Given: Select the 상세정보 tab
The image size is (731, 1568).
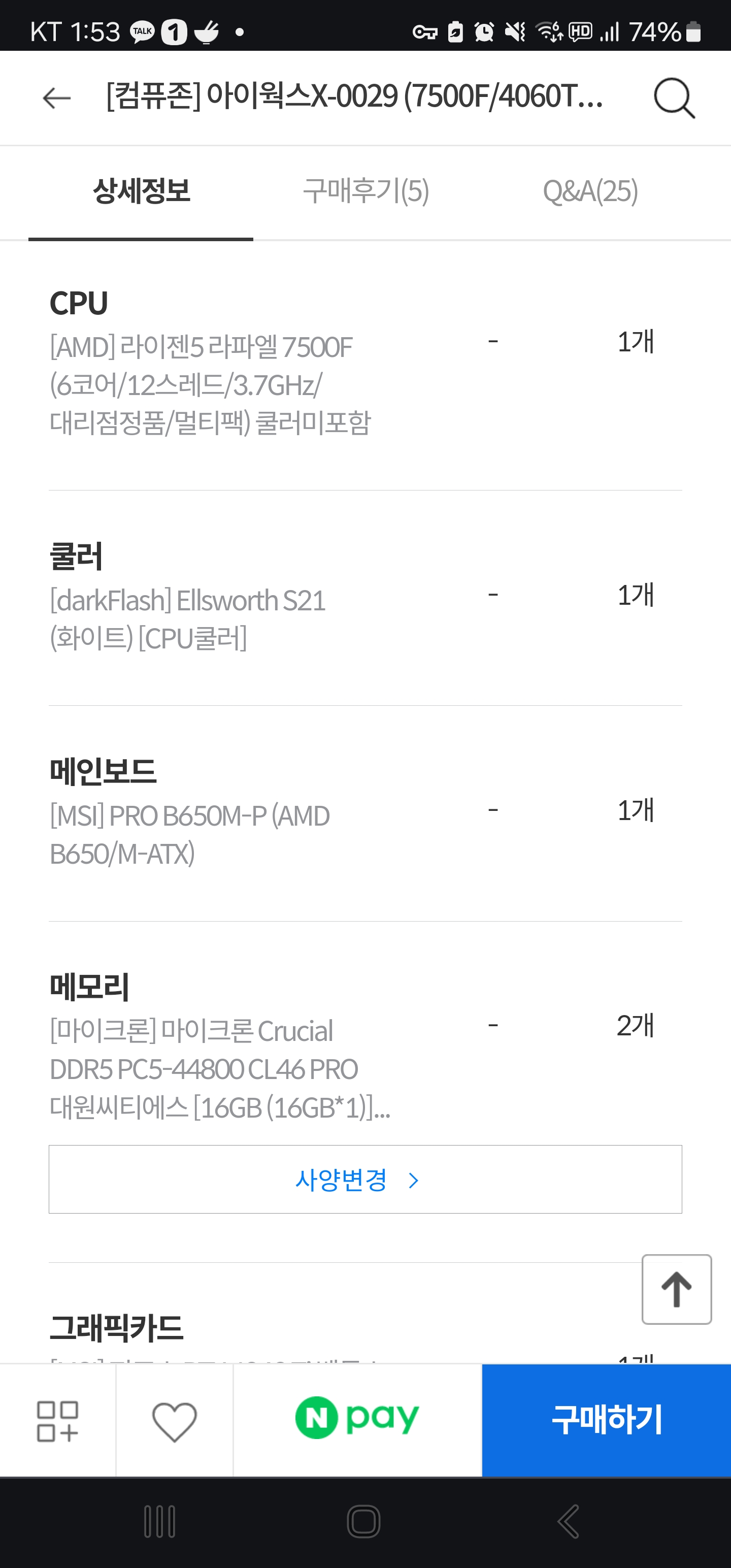Looking at the screenshot, I should pyautogui.click(x=141, y=191).
